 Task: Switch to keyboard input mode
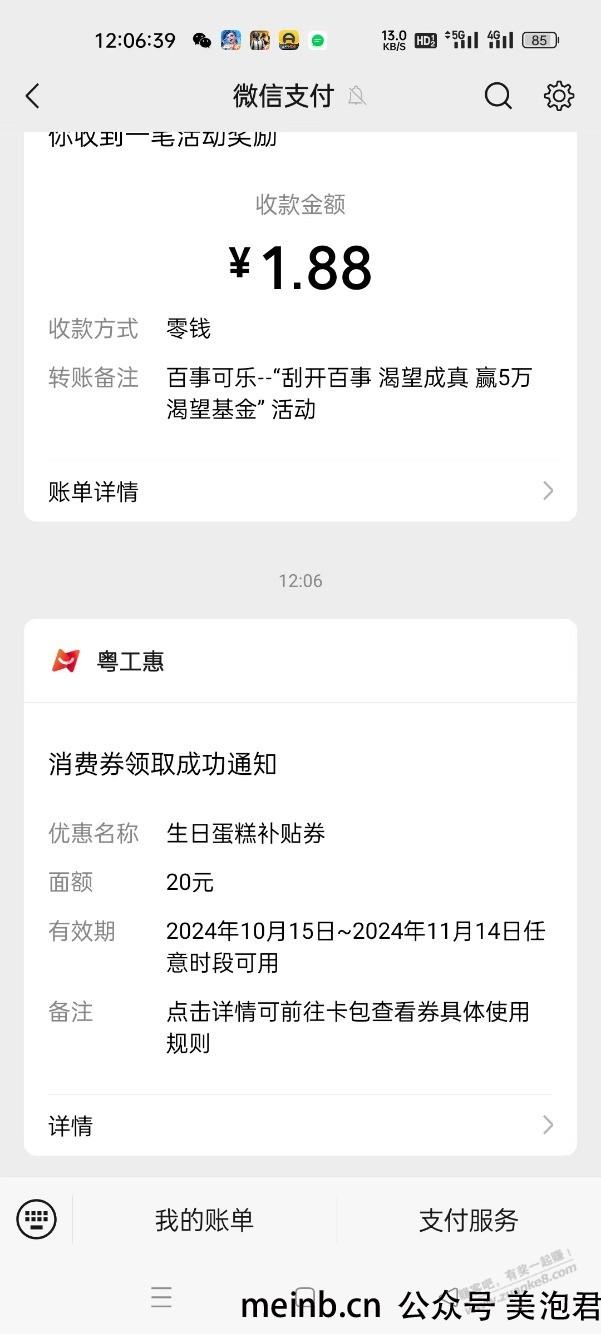pyautogui.click(x=37, y=1219)
